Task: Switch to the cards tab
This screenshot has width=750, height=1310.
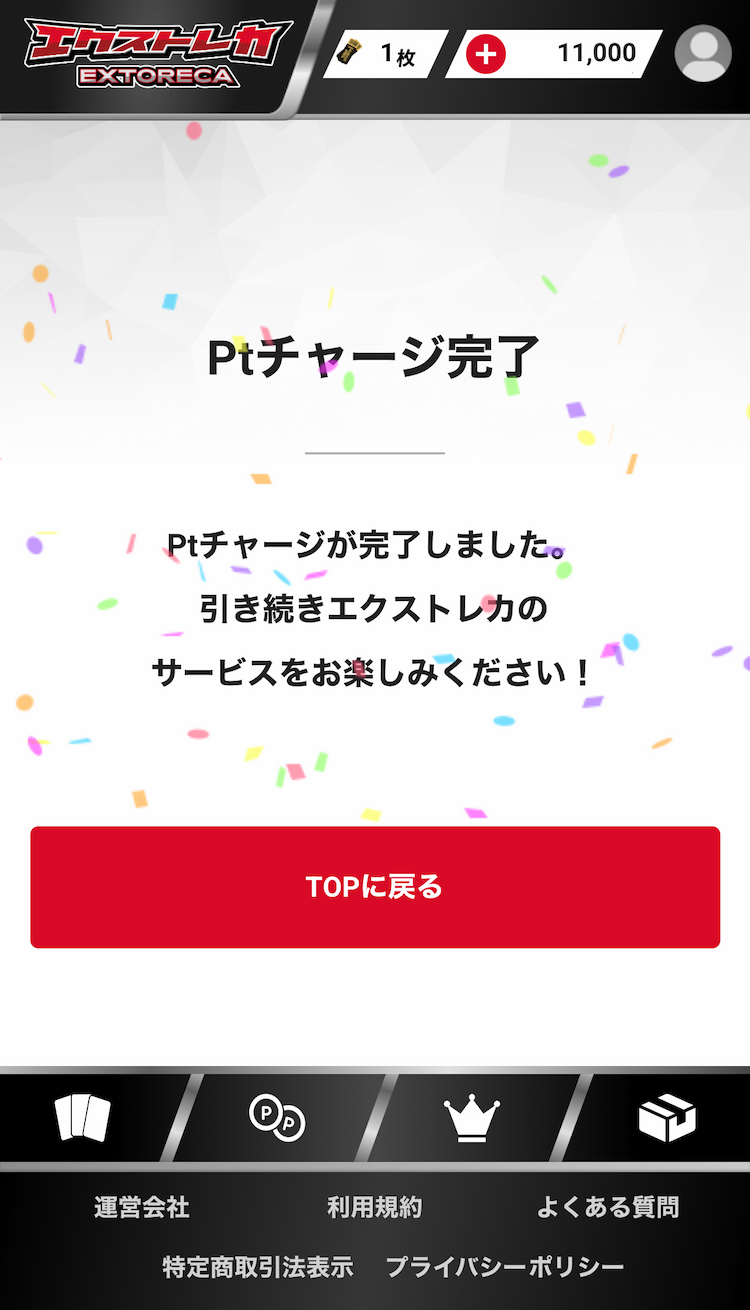Action: [84, 1117]
